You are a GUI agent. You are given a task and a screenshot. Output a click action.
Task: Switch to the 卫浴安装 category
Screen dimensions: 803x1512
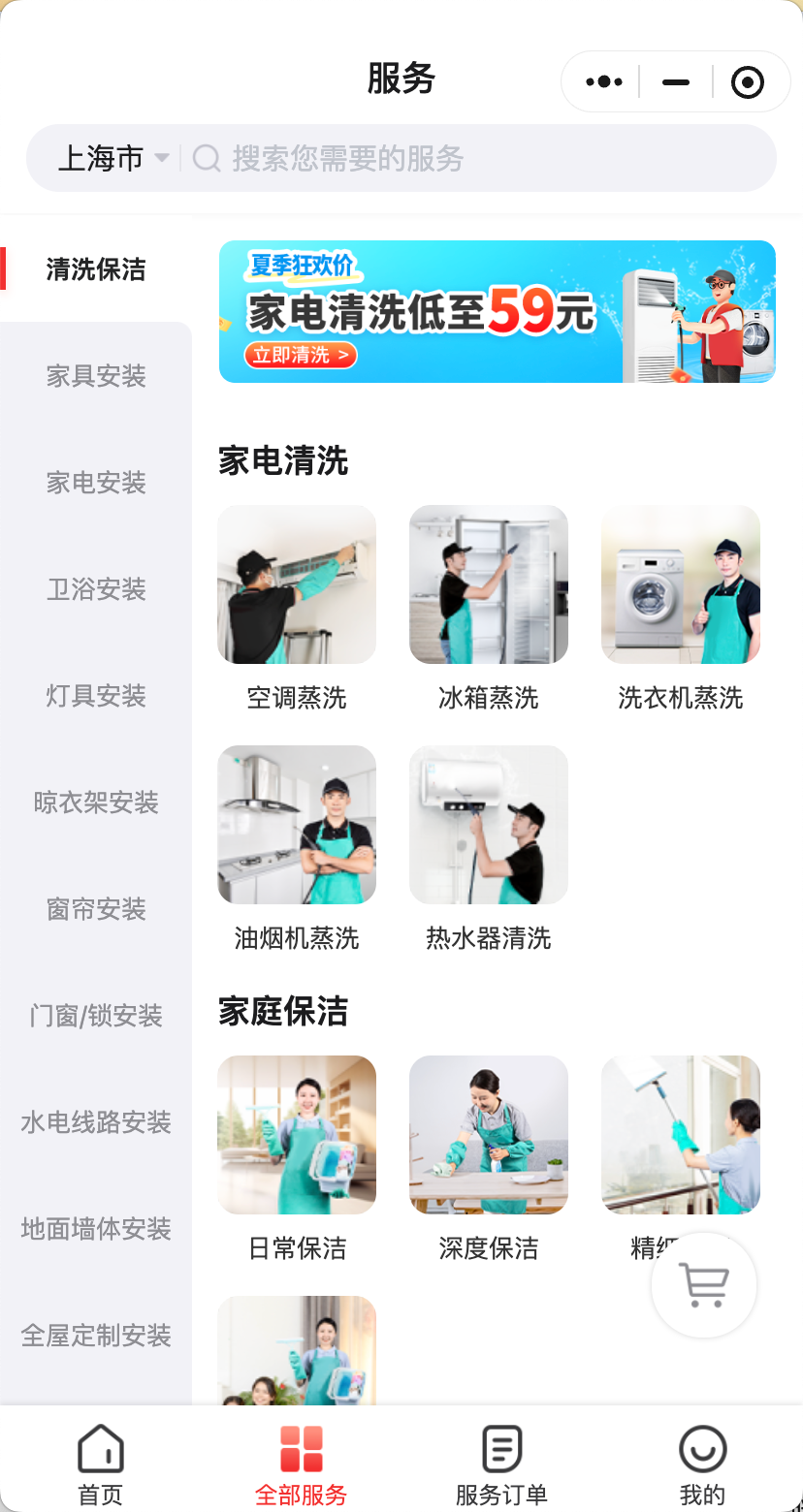96,589
